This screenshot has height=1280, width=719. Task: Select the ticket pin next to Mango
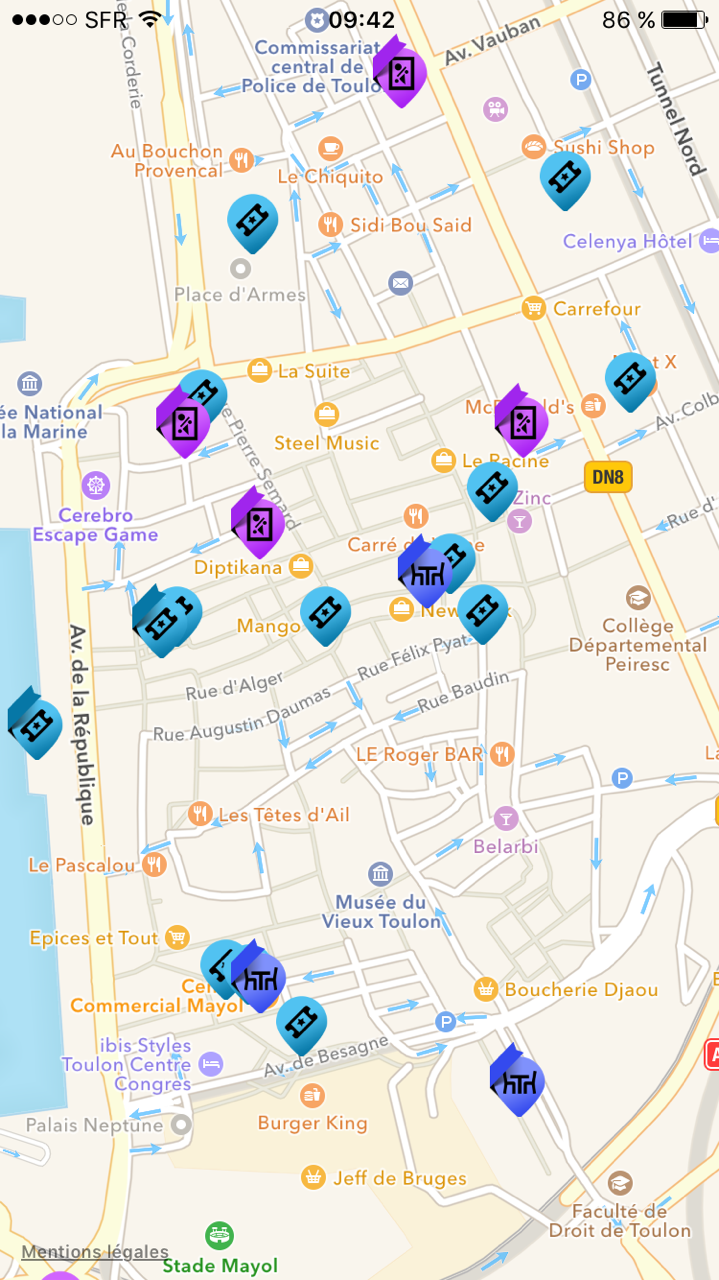click(x=326, y=614)
